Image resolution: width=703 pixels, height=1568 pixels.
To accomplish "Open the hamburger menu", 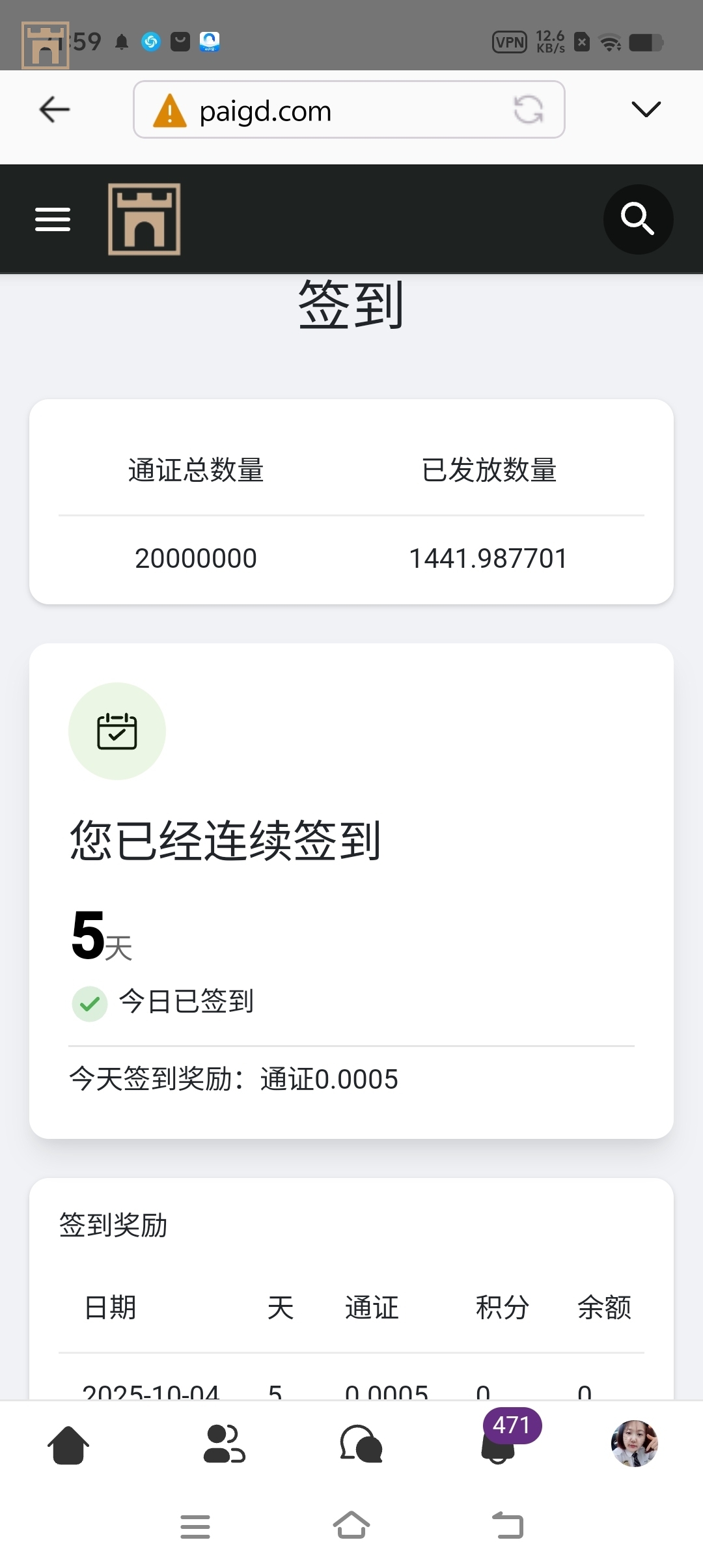I will coord(53,219).
